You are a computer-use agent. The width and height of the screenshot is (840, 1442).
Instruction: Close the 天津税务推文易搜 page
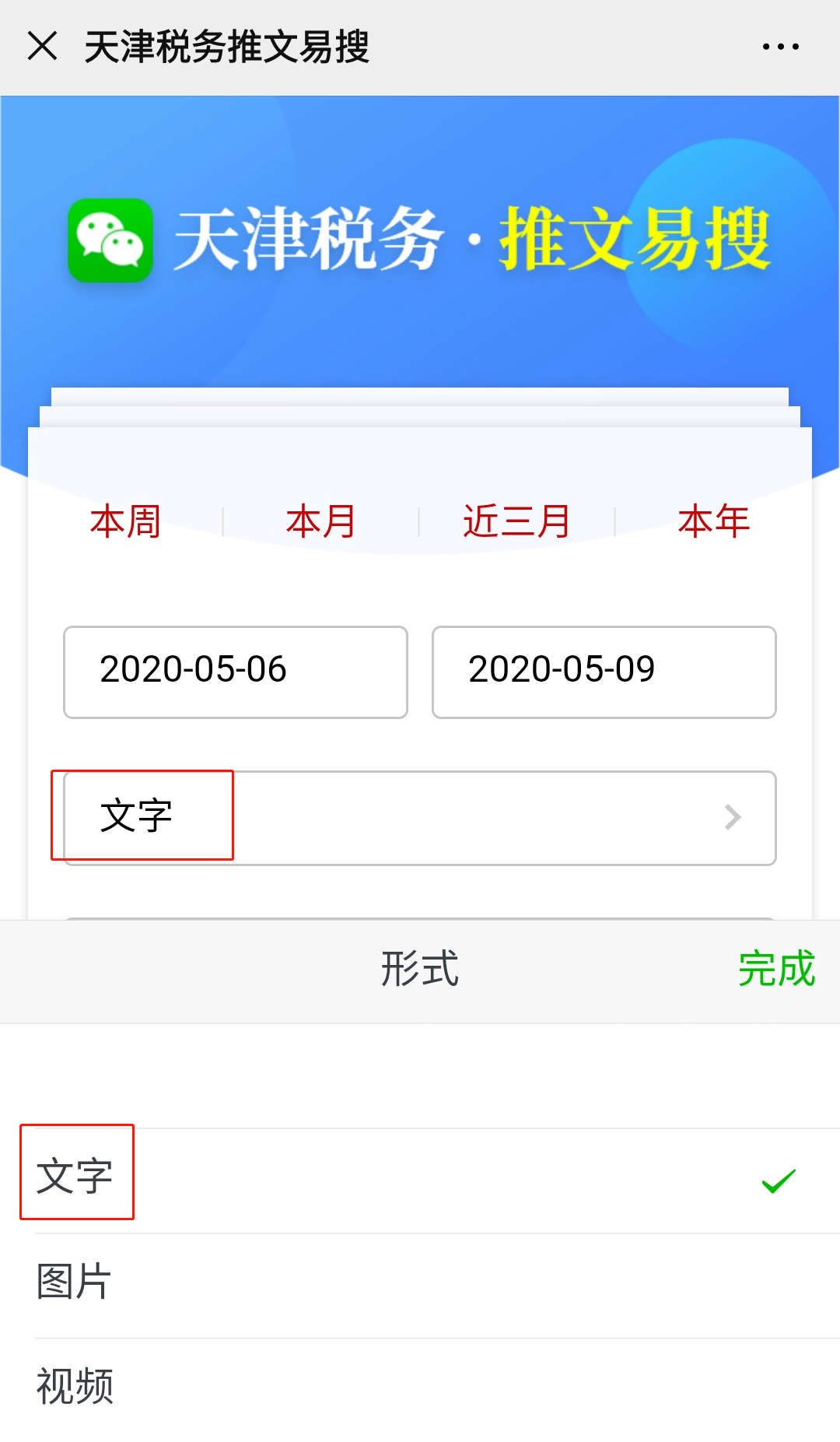pos(42,46)
